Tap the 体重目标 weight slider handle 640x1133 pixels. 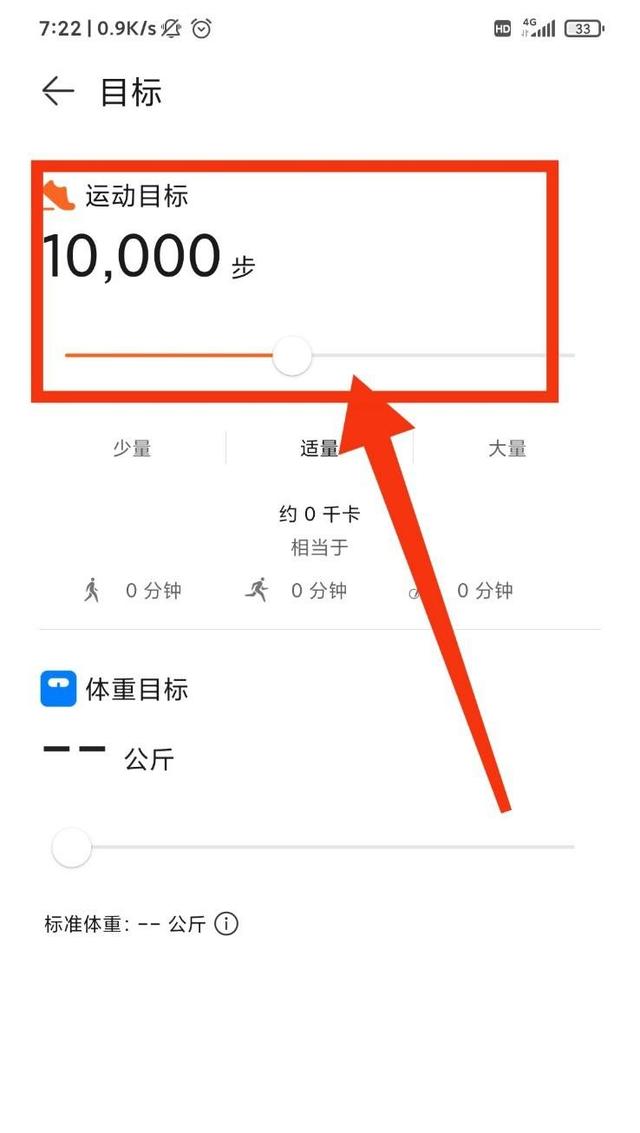coord(71,847)
